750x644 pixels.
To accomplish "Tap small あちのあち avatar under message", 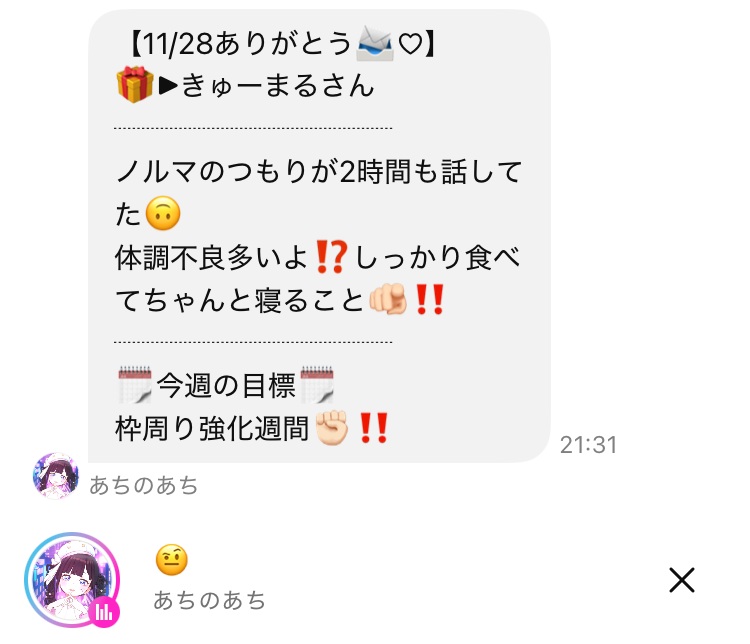I will click(56, 476).
